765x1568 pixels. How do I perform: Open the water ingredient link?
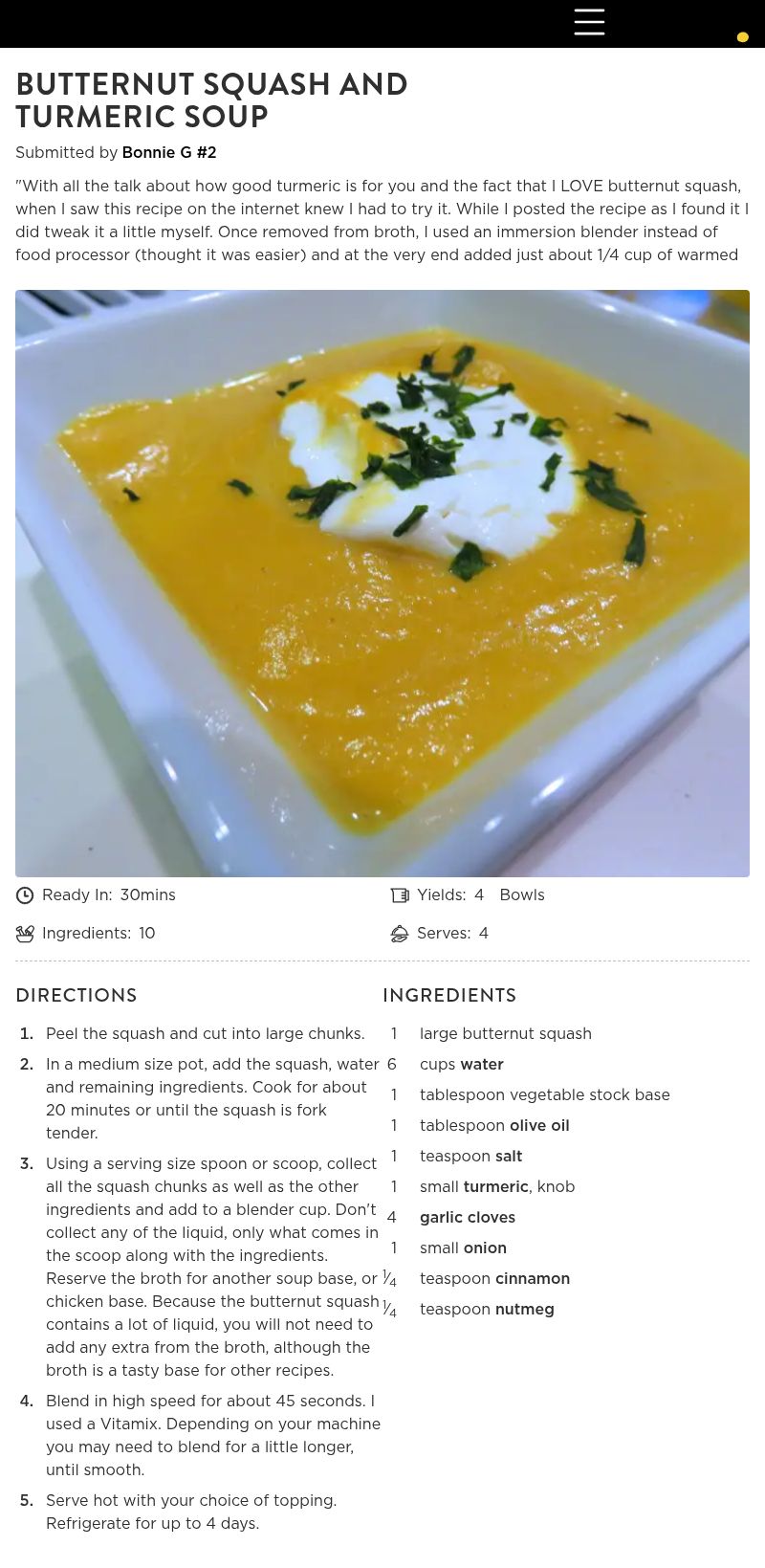[x=482, y=1064]
